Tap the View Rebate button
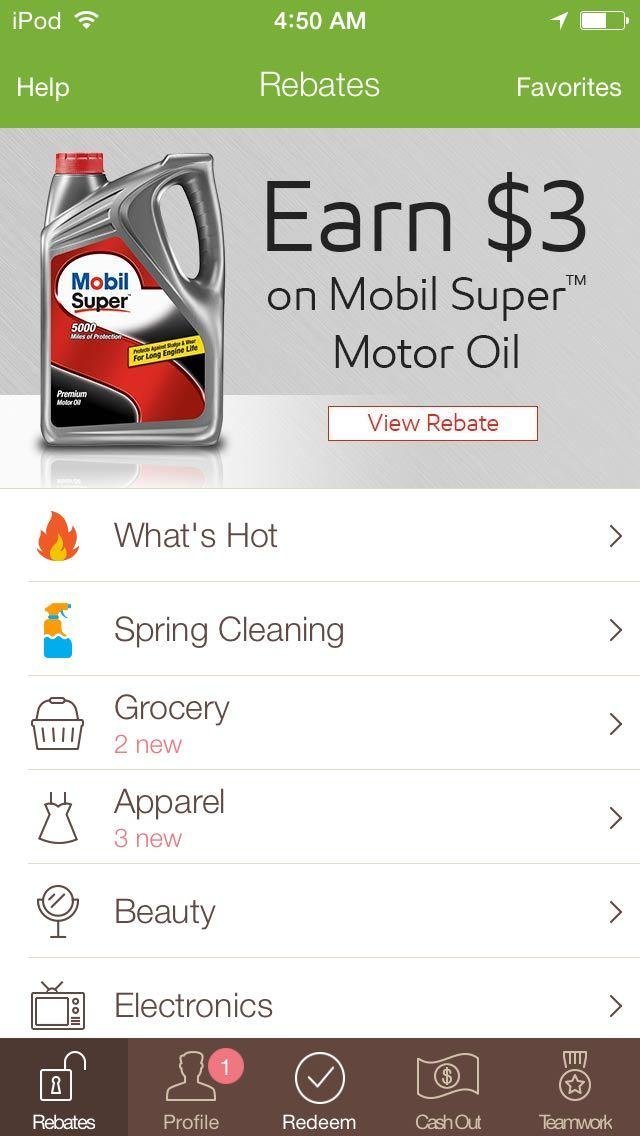 pos(432,423)
